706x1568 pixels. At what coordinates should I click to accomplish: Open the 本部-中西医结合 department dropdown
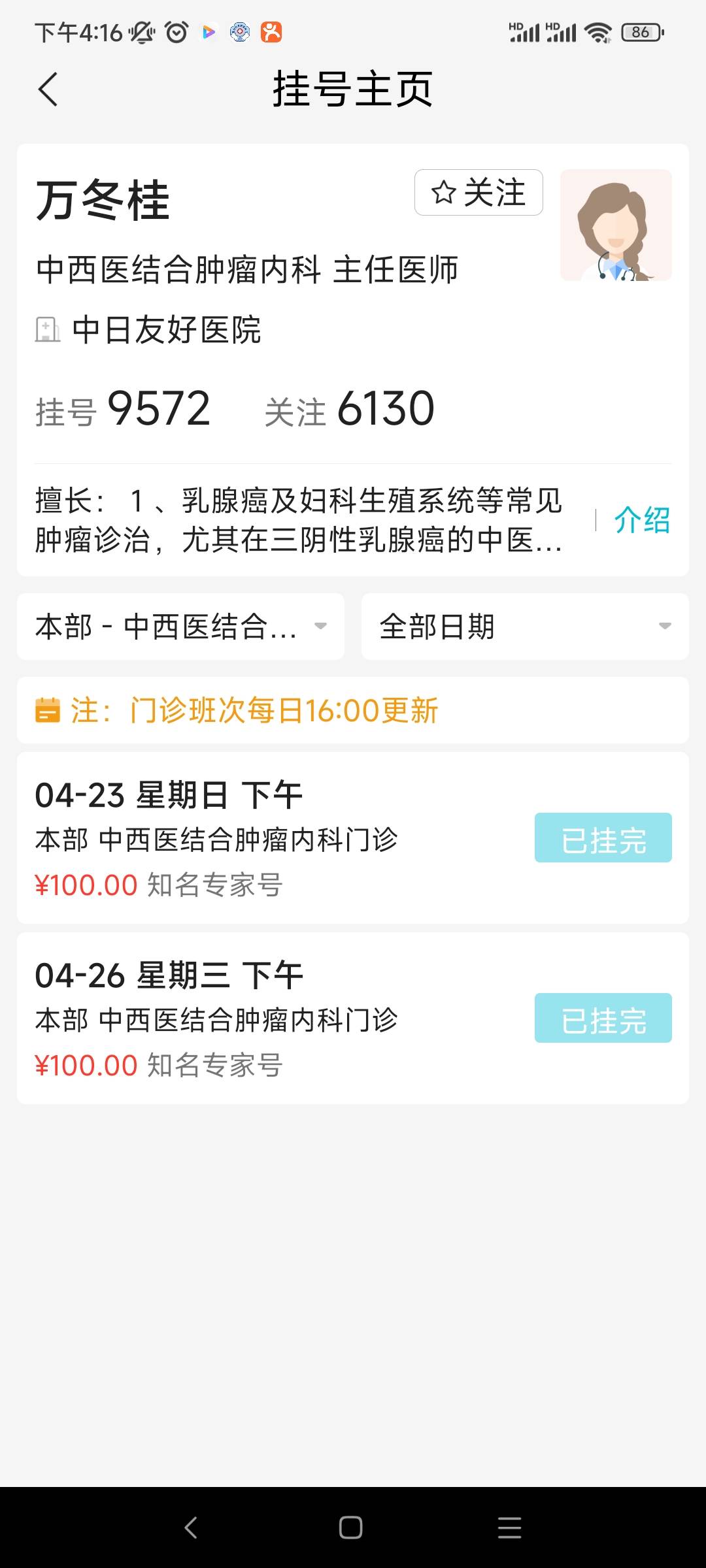point(180,627)
